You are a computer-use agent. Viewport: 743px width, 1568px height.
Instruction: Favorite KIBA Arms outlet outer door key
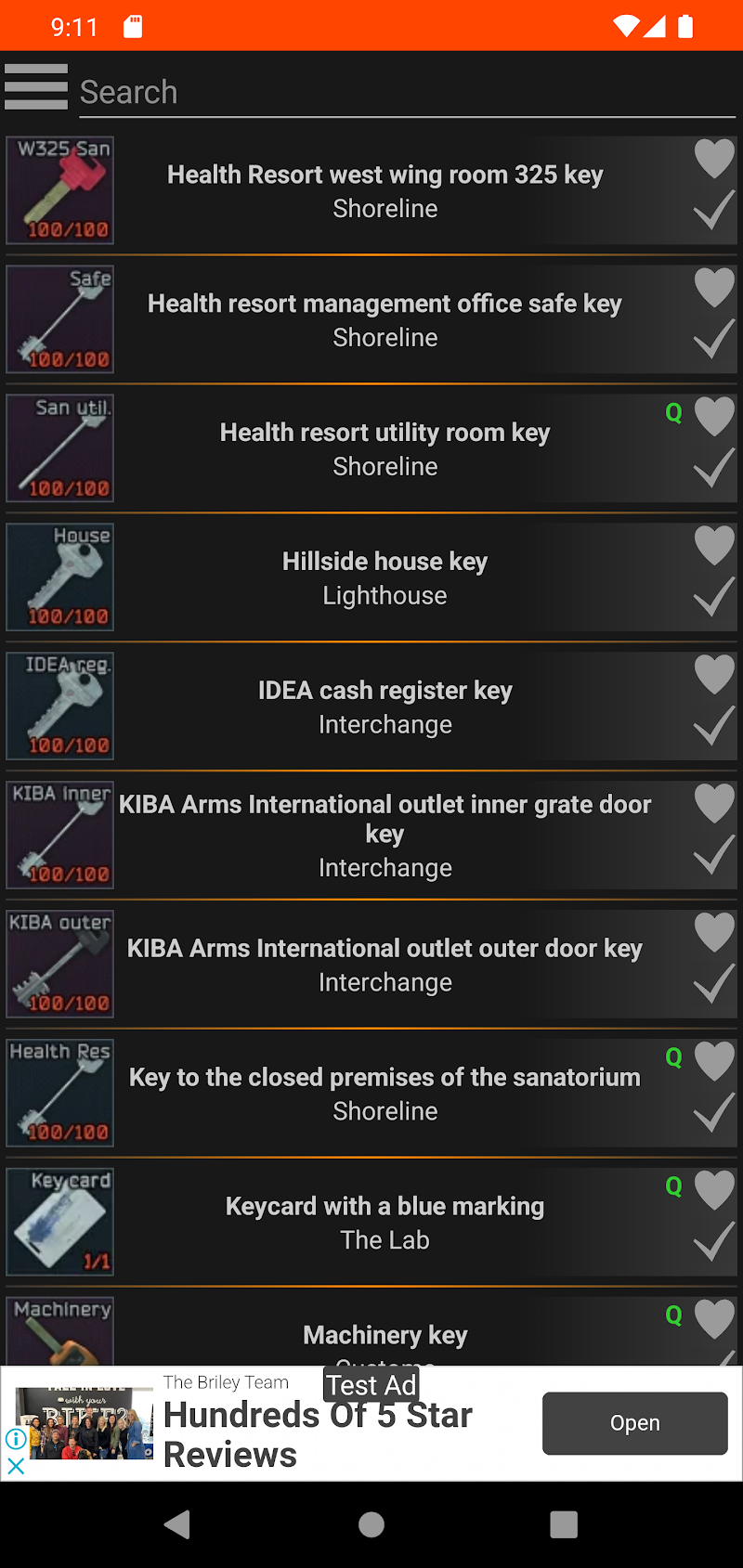tap(714, 932)
